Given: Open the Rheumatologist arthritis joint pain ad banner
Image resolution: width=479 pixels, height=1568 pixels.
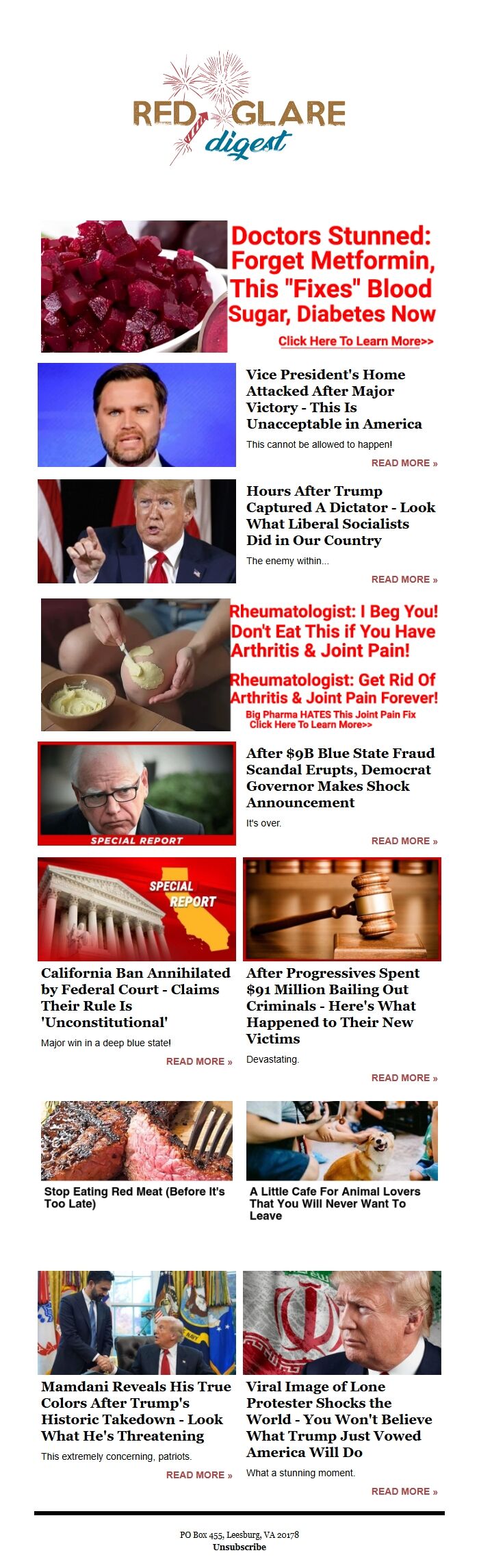Looking at the screenshot, I should coord(239,664).
